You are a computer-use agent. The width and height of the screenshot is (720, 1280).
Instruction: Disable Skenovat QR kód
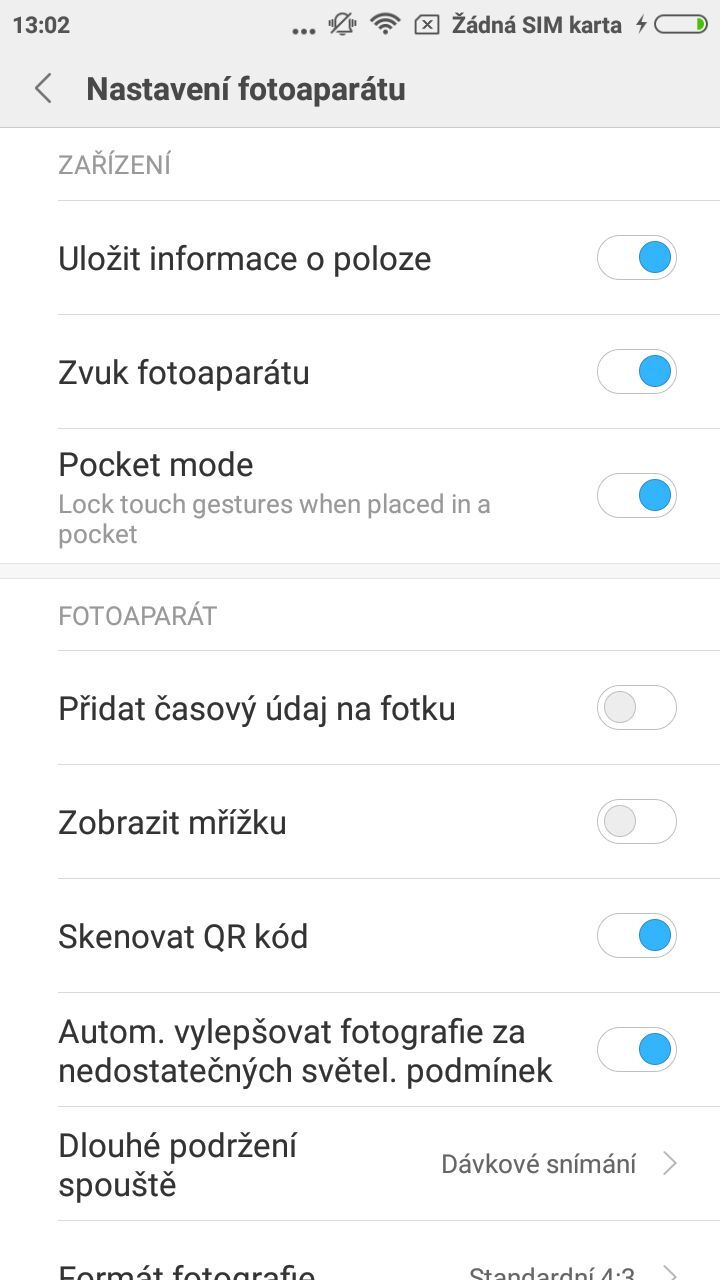tap(636, 935)
